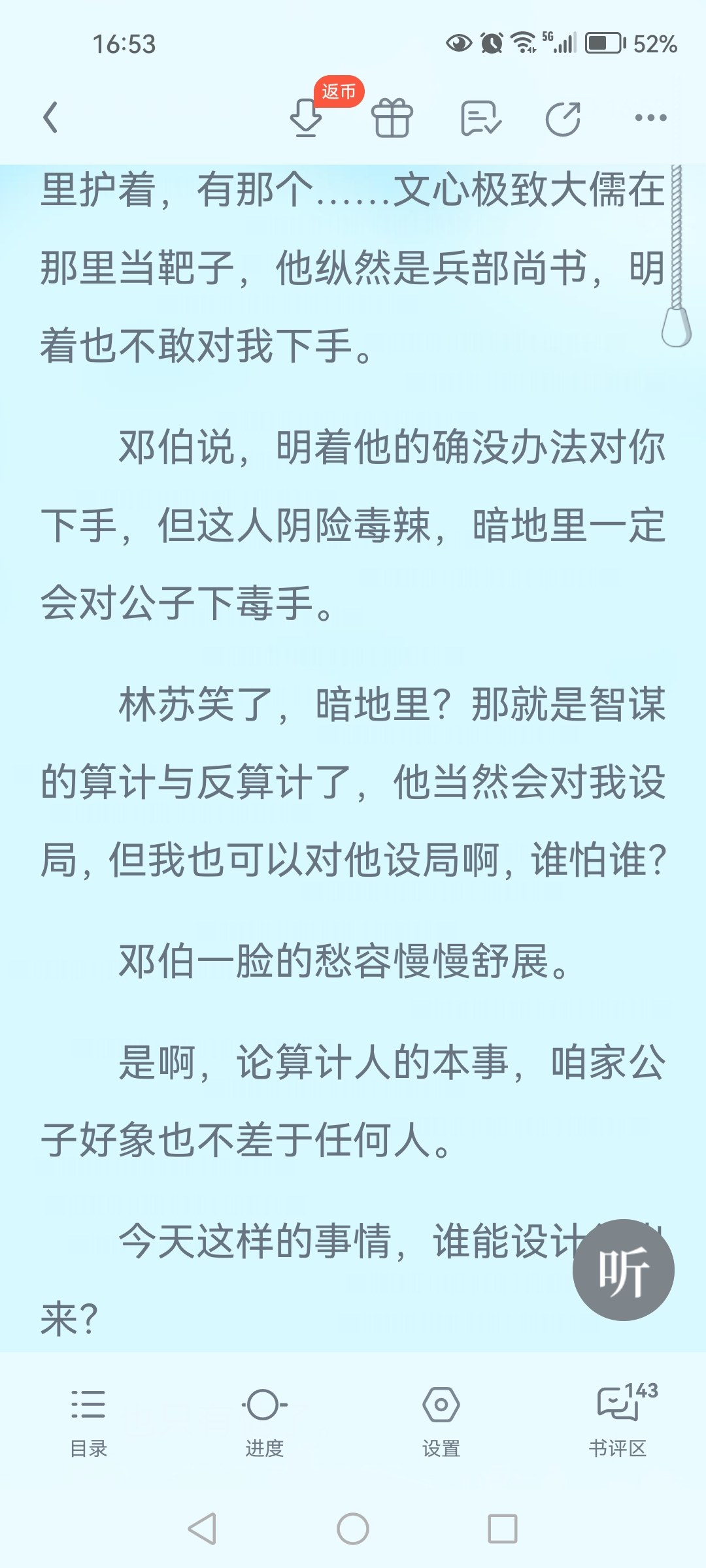This screenshot has height=1568, width=706.
Task: Open the comment/notes icon in top bar
Action: tap(480, 118)
